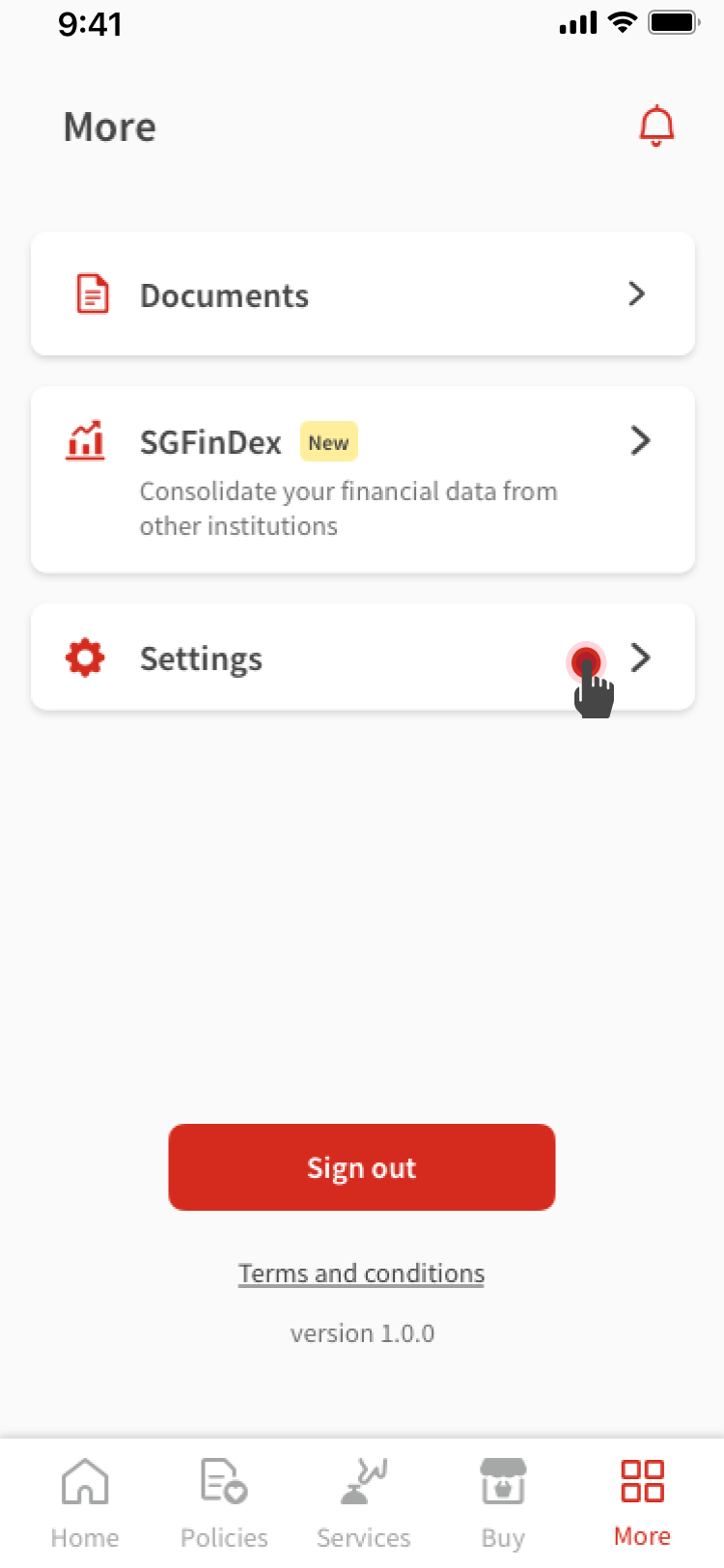This screenshot has height=1568, width=724.
Task: Open the notifications bell
Action: tap(656, 126)
